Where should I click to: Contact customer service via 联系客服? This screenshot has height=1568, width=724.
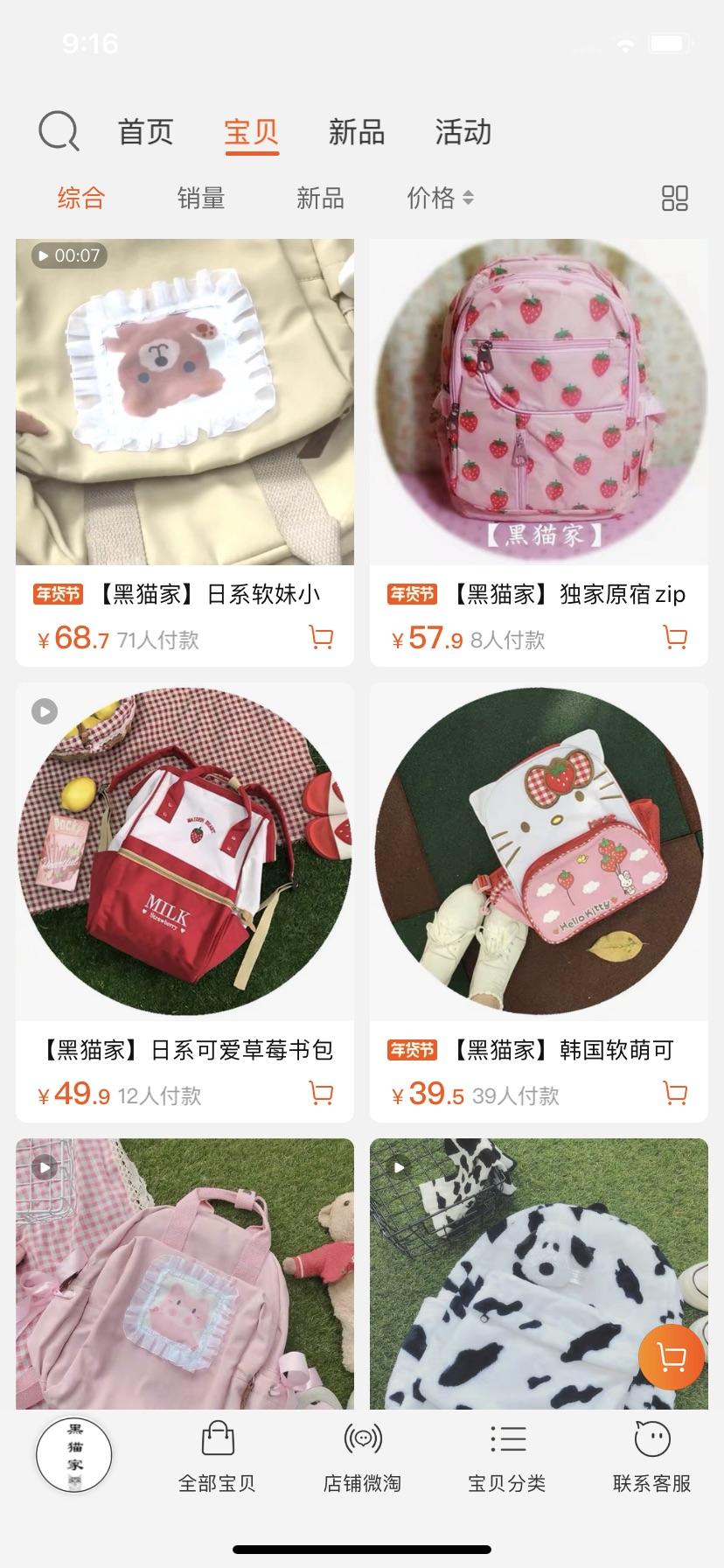tap(651, 1458)
